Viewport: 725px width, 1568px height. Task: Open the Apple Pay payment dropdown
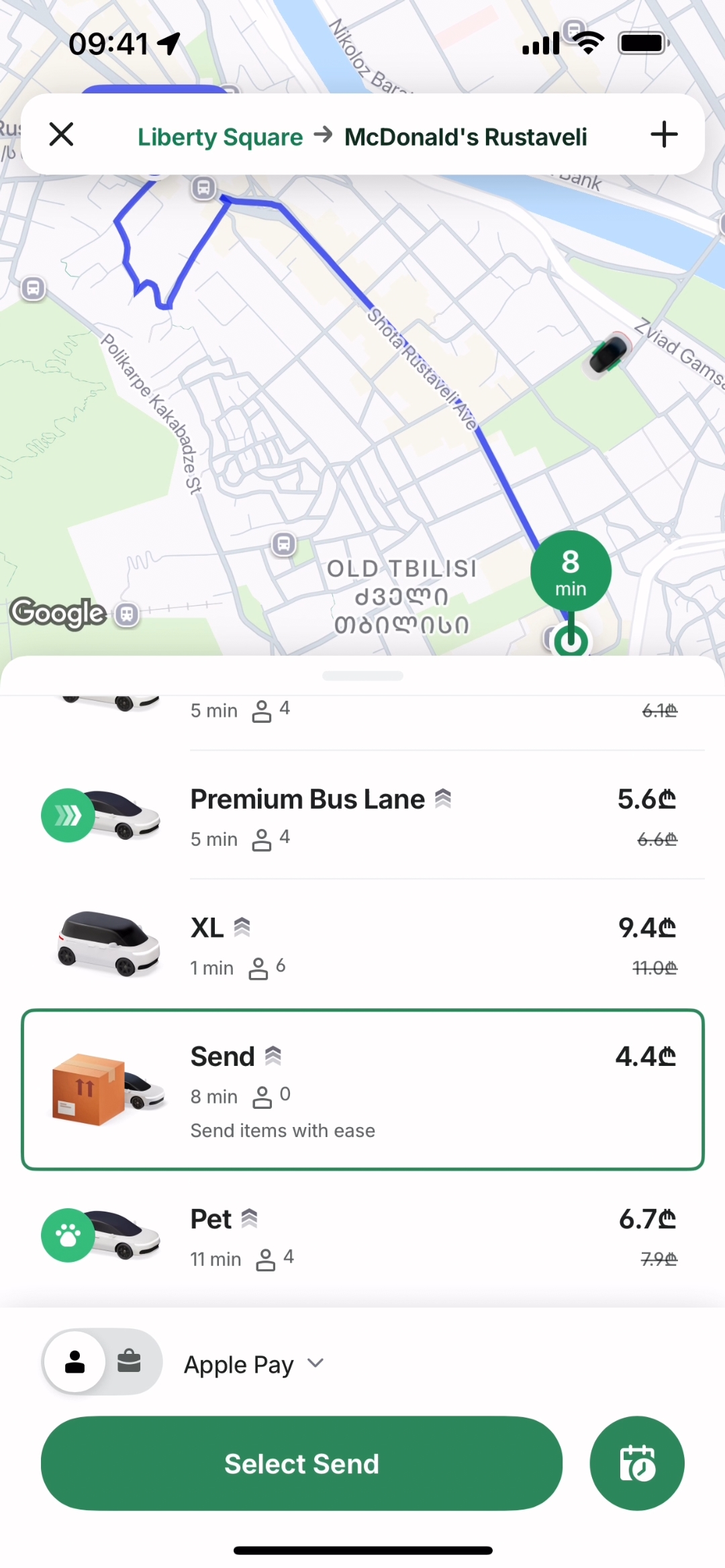click(x=254, y=1364)
